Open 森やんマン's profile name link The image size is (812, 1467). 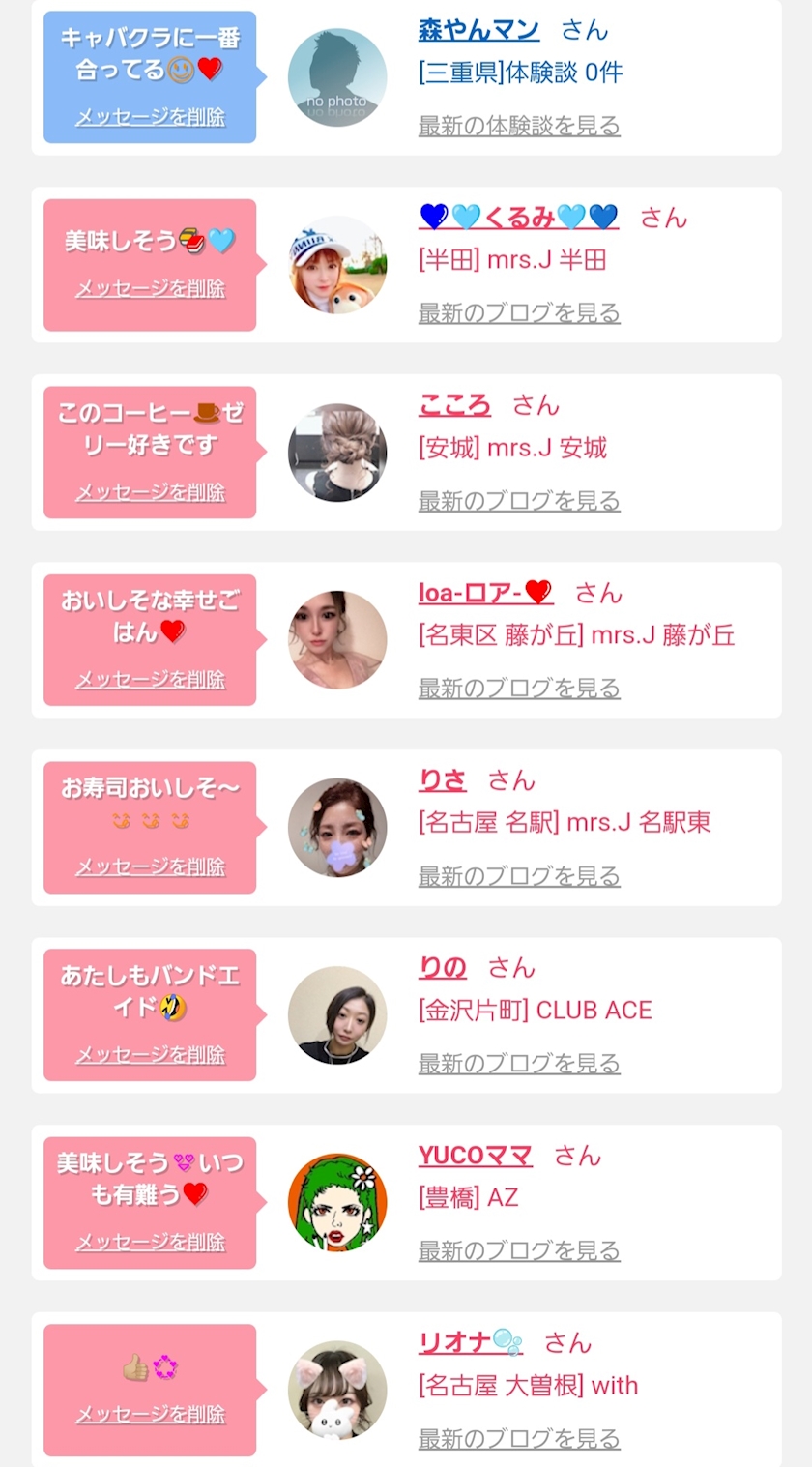click(x=478, y=30)
